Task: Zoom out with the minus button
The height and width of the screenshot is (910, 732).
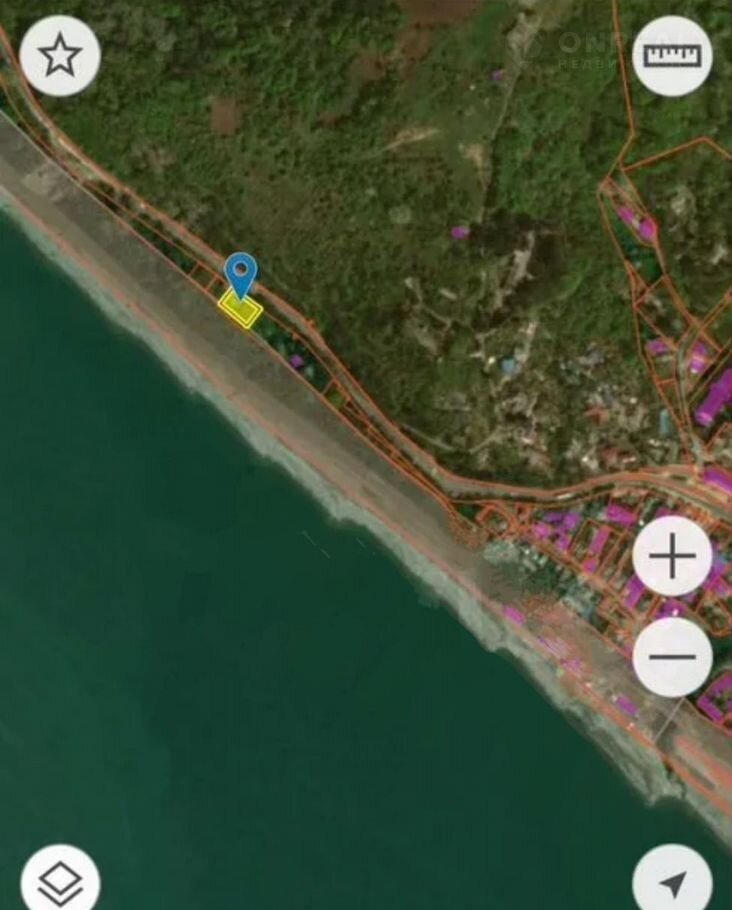Action: tap(672, 657)
